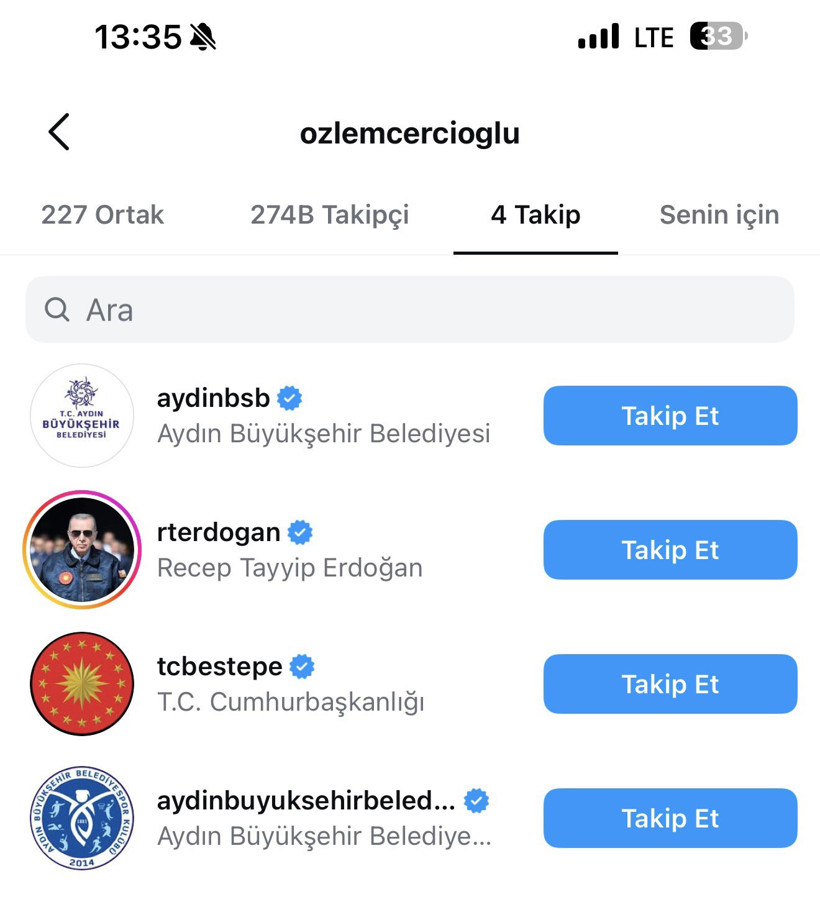Follow aydinbsb with Takip Et button
Screen dimensions: 820x902
coord(669,416)
